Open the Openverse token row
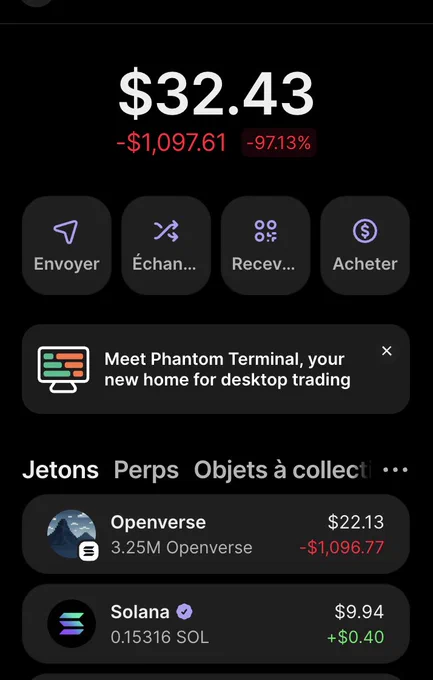The width and height of the screenshot is (433, 680). click(x=216, y=534)
